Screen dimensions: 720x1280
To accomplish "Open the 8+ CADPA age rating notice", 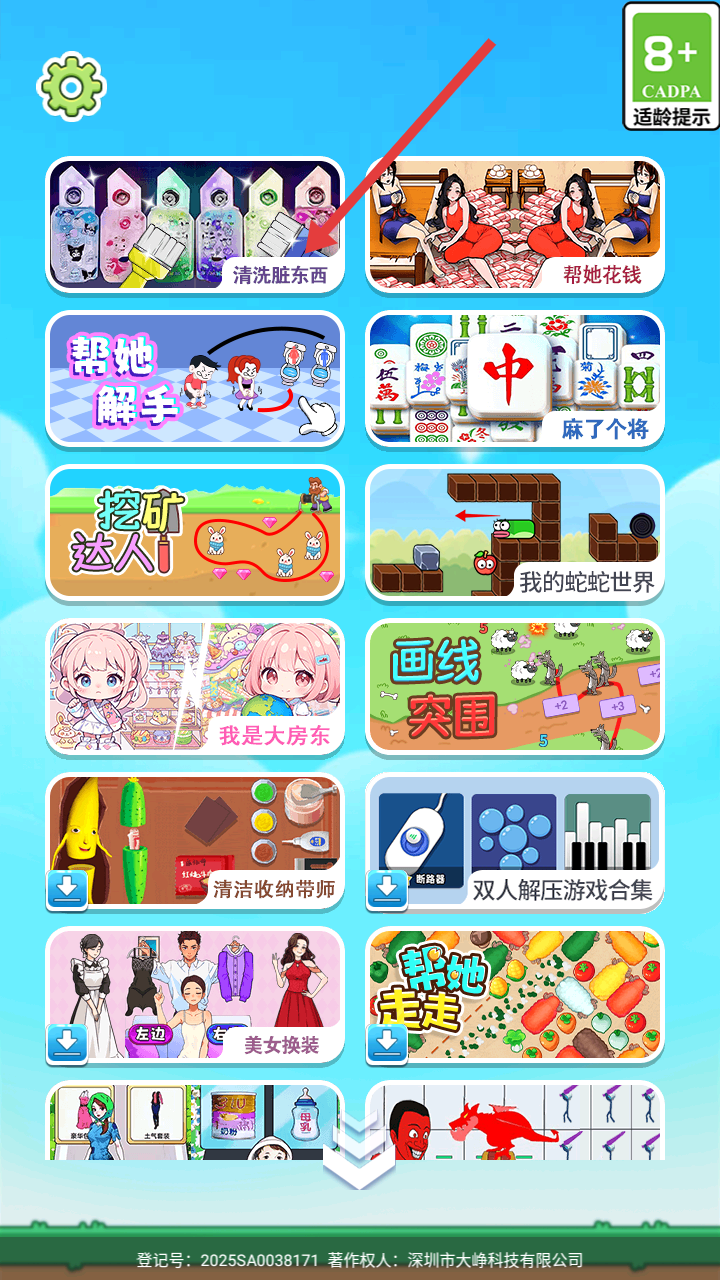I will [x=671, y=66].
